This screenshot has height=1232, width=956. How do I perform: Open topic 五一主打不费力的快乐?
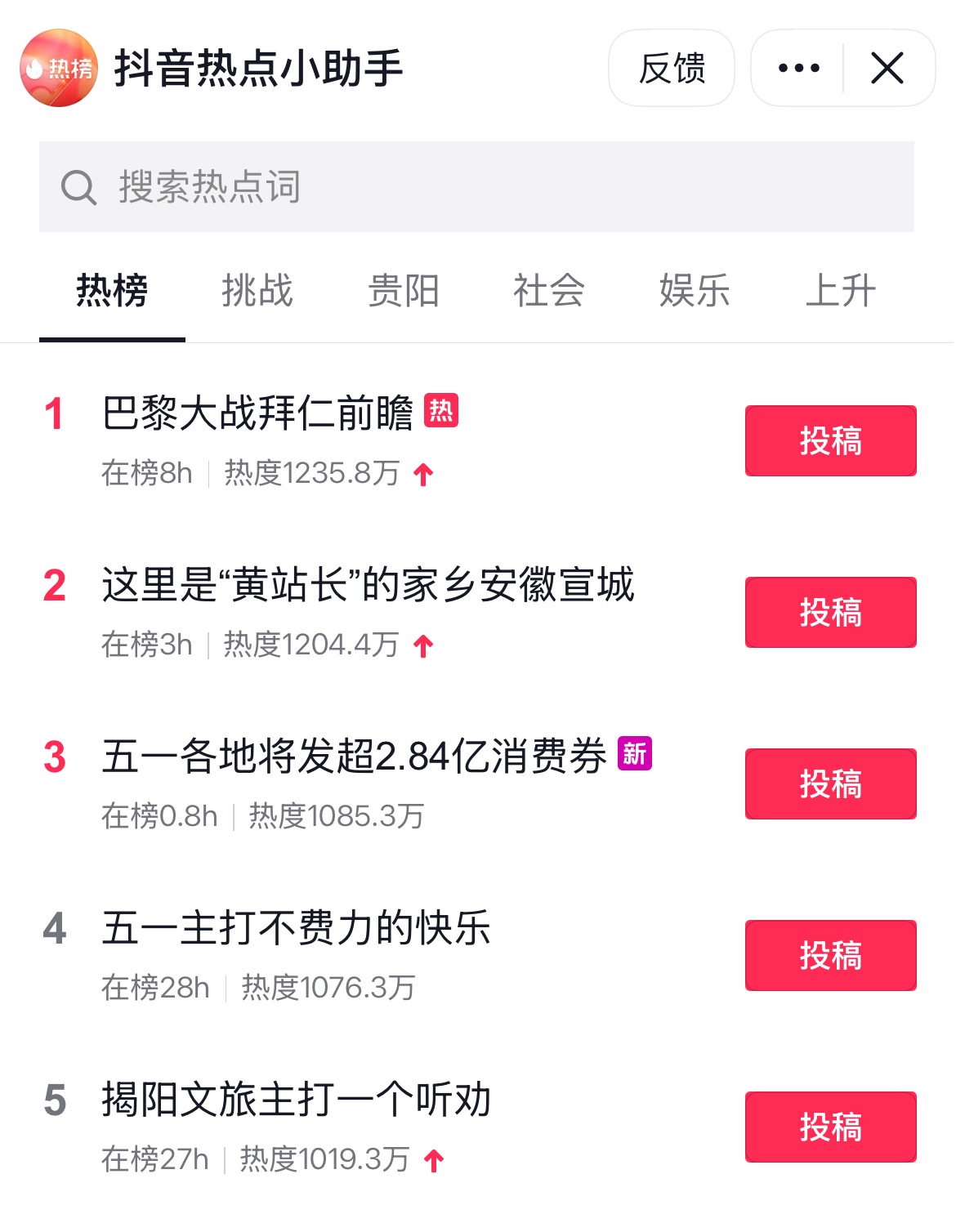coord(296,929)
